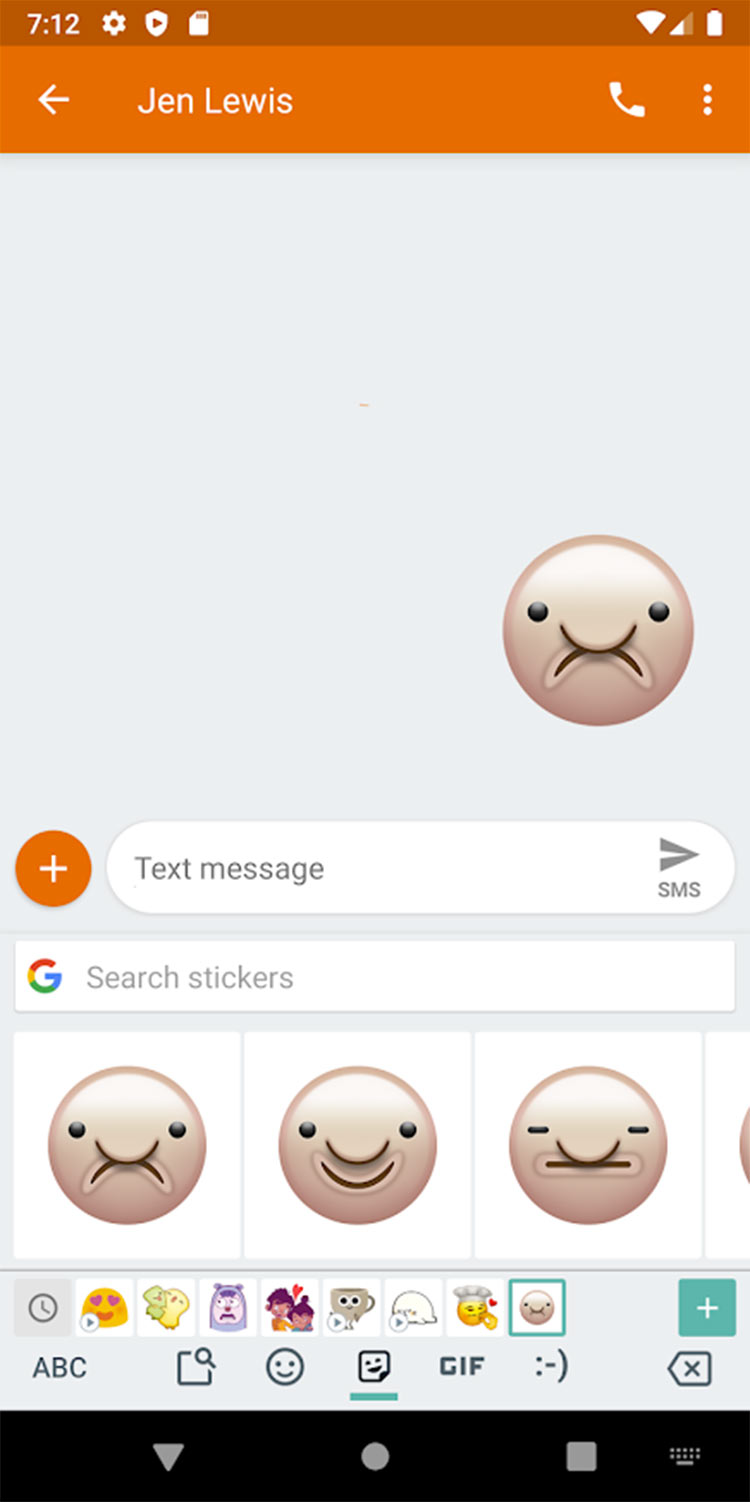Switch to the GIF tab
Viewport: 750px width, 1502px height.
click(x=462, y=1367)
